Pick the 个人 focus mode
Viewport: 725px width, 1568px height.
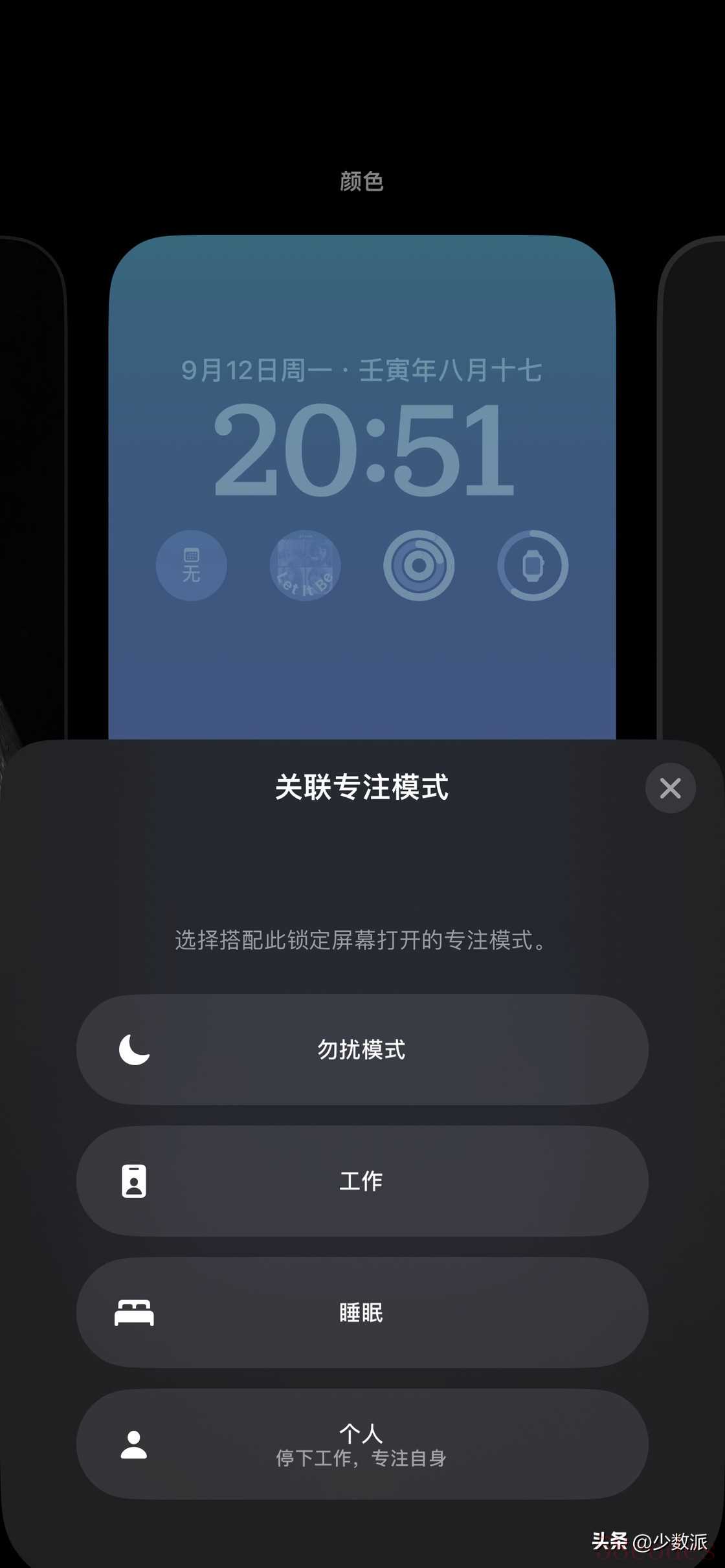click(x=362, y=1444)
